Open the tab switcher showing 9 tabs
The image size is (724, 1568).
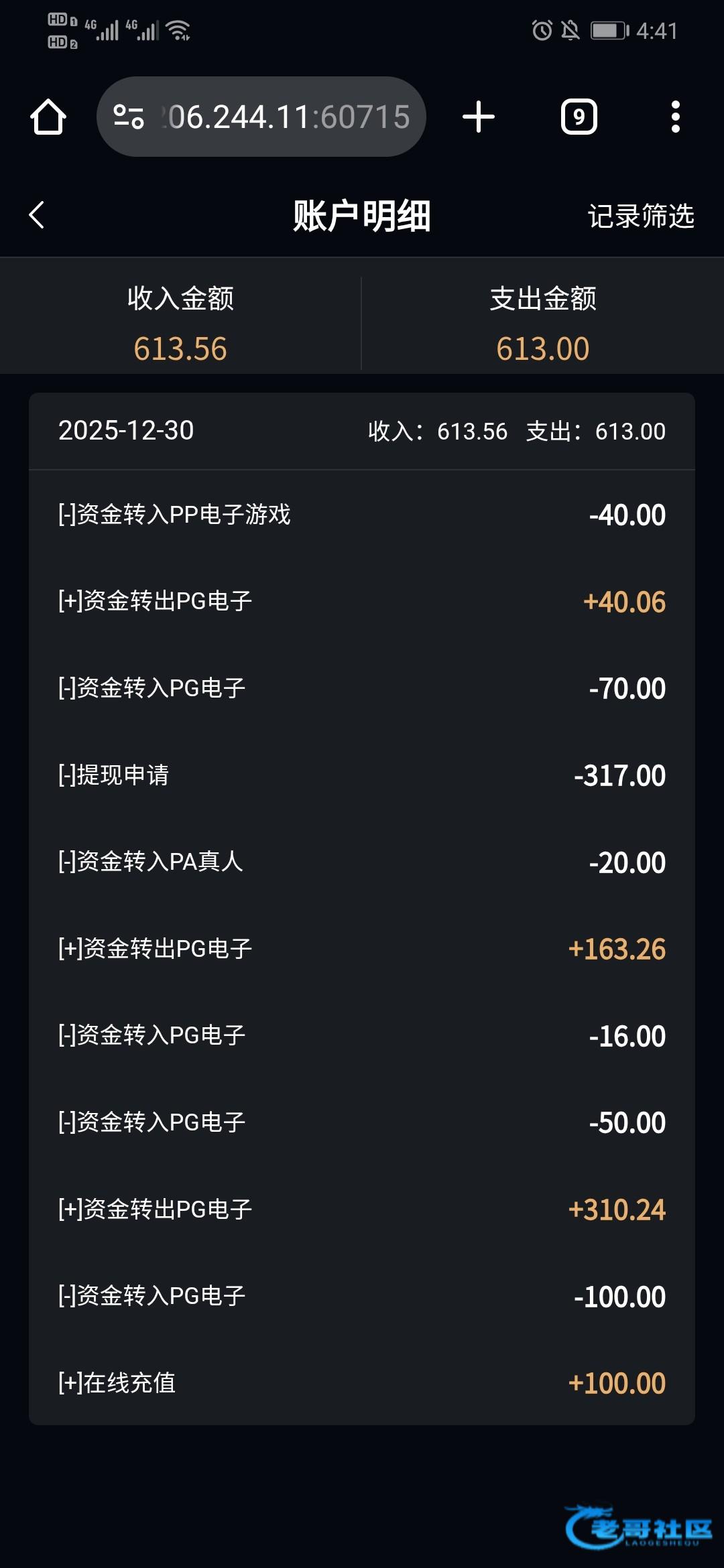pyautogui.click(x=579, y=117)
